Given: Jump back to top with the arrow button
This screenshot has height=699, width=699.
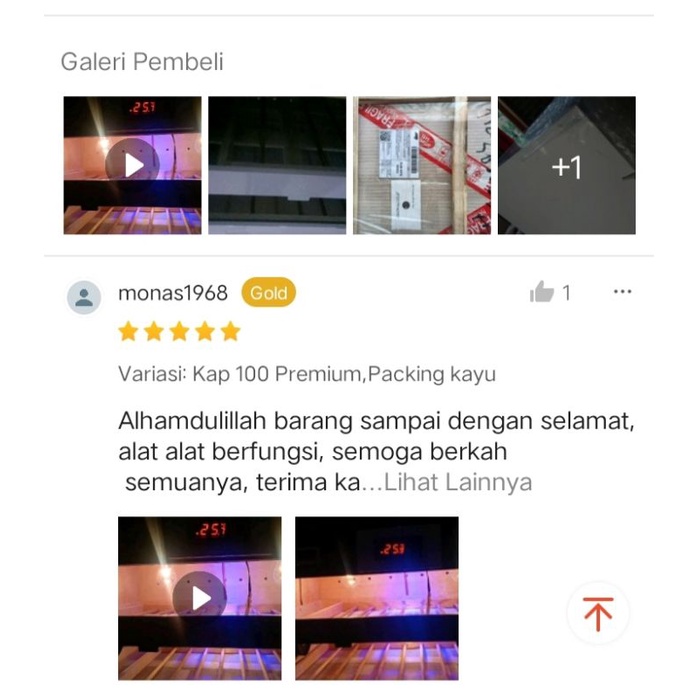Looking at the screenshot, I should point(598,613).
